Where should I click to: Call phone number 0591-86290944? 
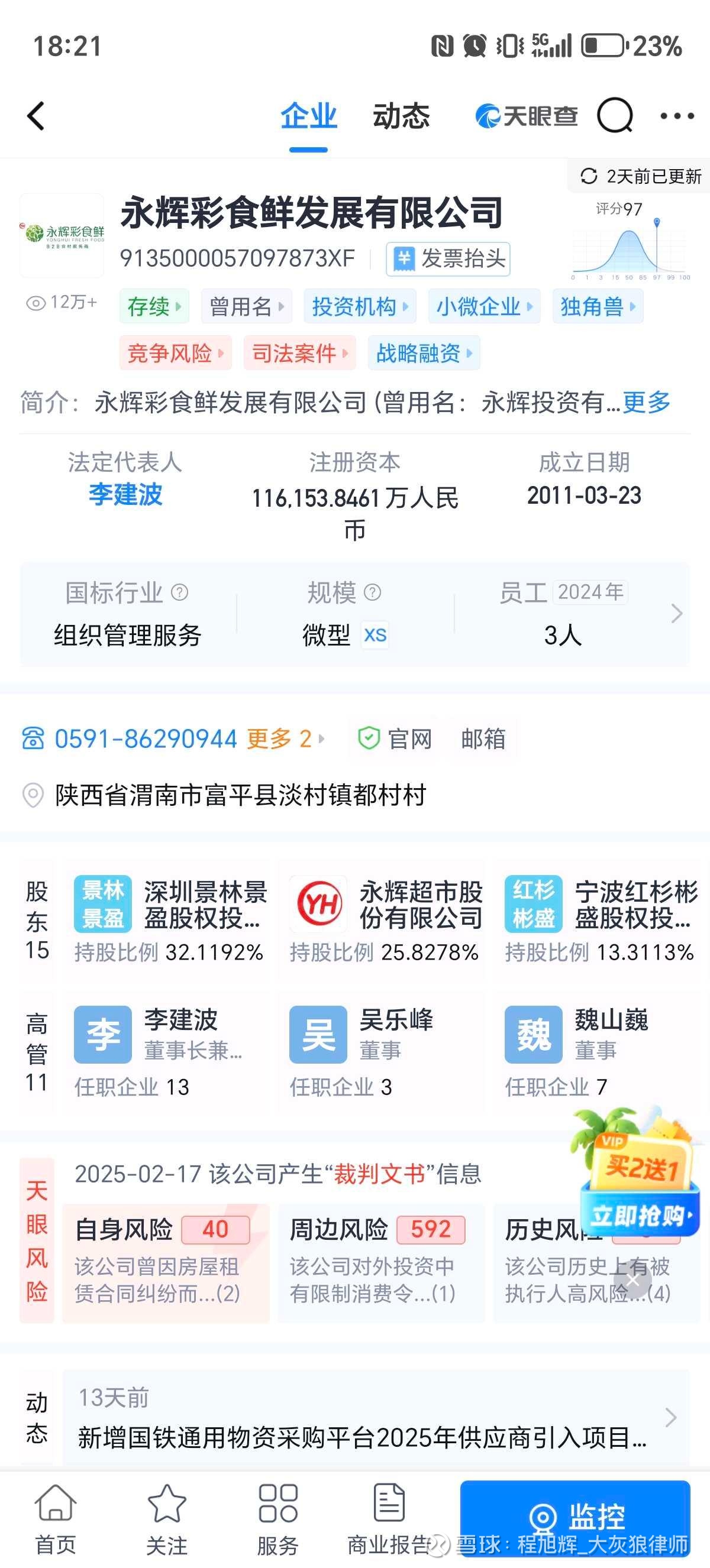(x=146, y=739)
